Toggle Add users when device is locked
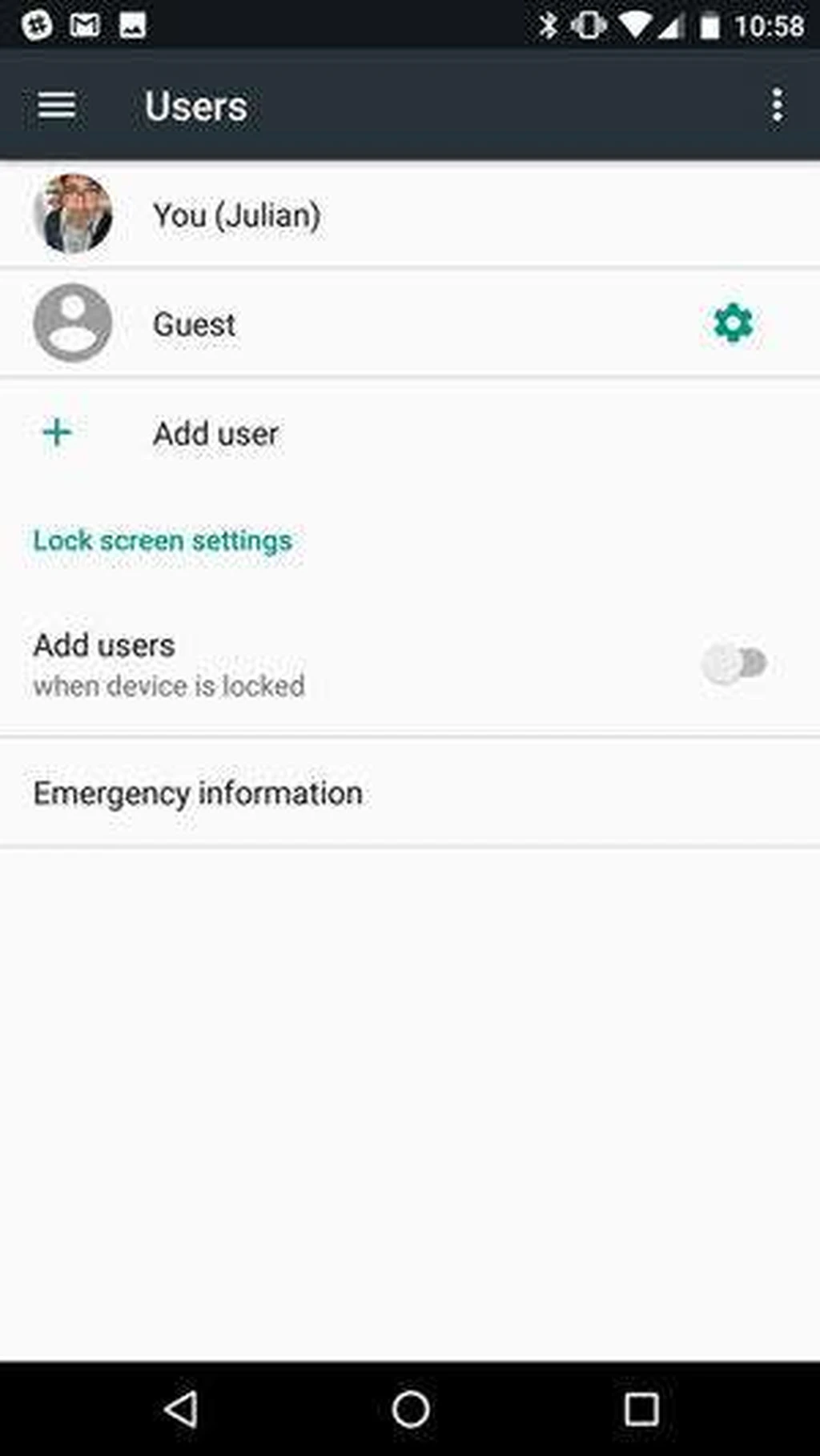 pos(734,663)
